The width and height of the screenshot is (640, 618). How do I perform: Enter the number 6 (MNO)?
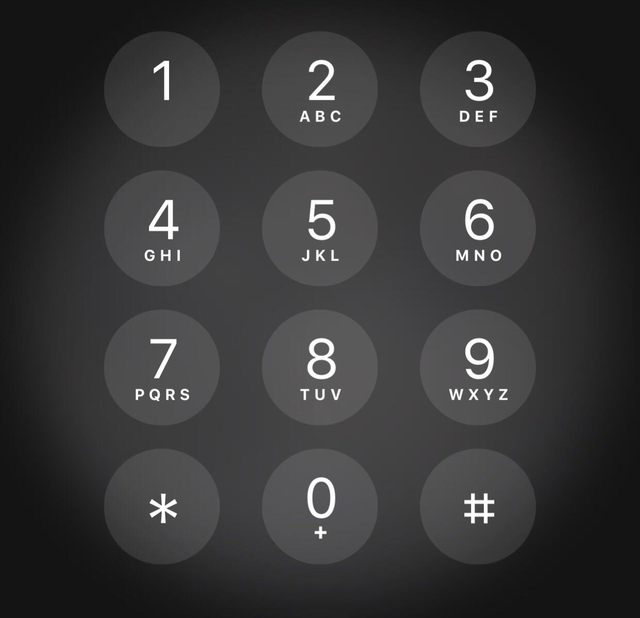(x=478, y=228)
